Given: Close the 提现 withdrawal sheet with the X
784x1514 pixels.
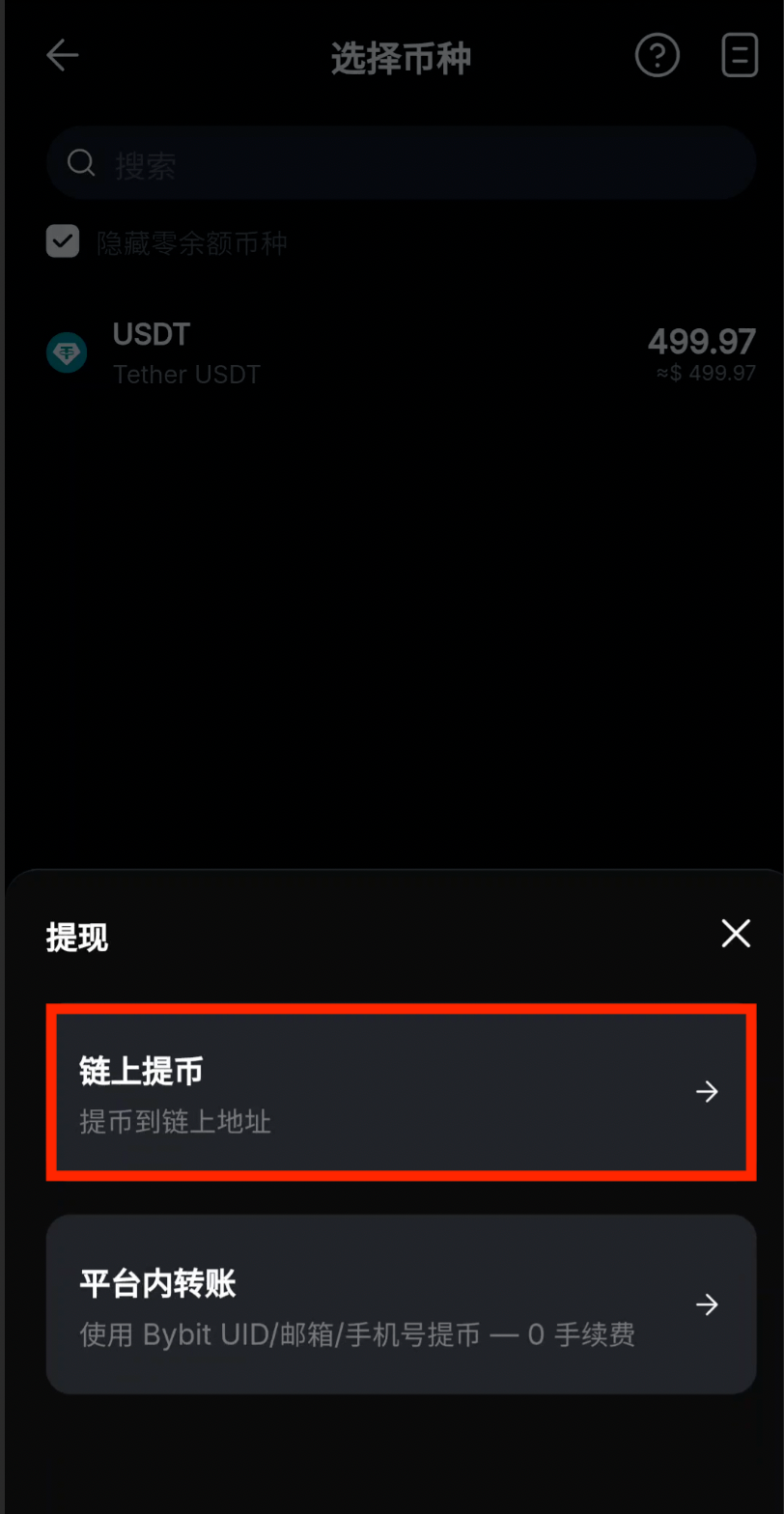Looking at the screenshot, I should (x=736, y=934).
